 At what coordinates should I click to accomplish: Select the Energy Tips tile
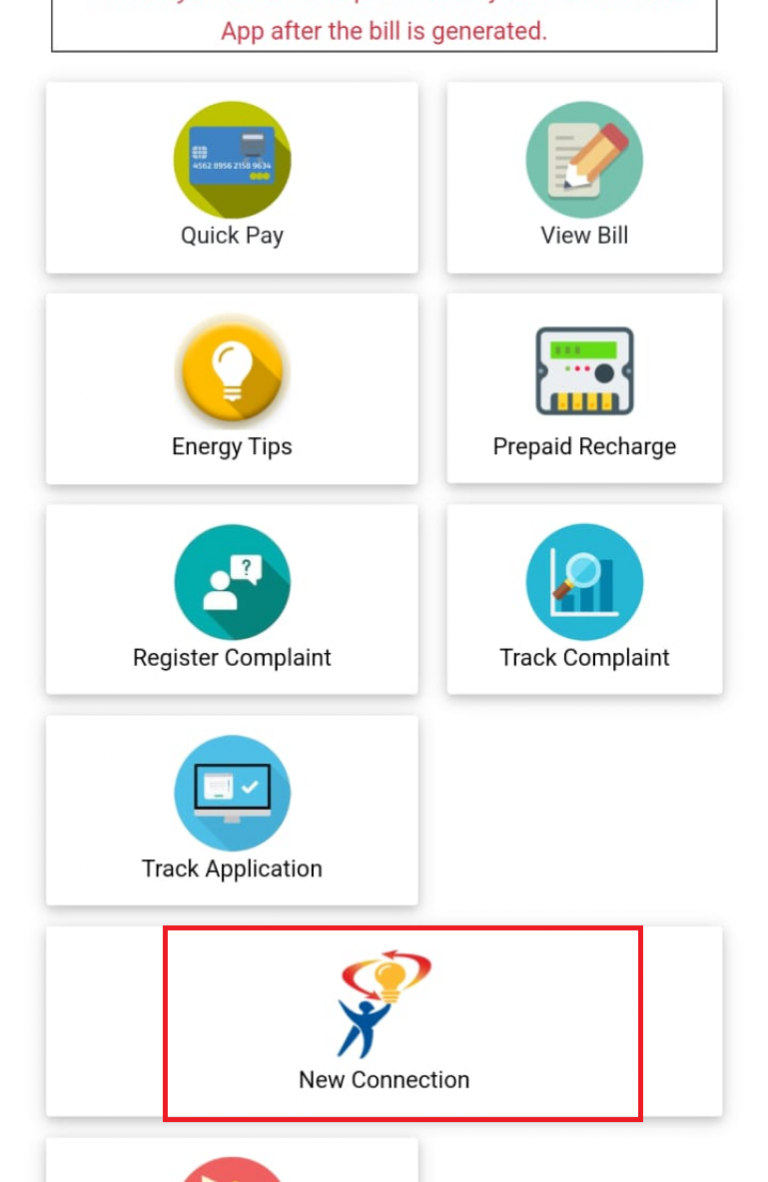click(232, 389)
